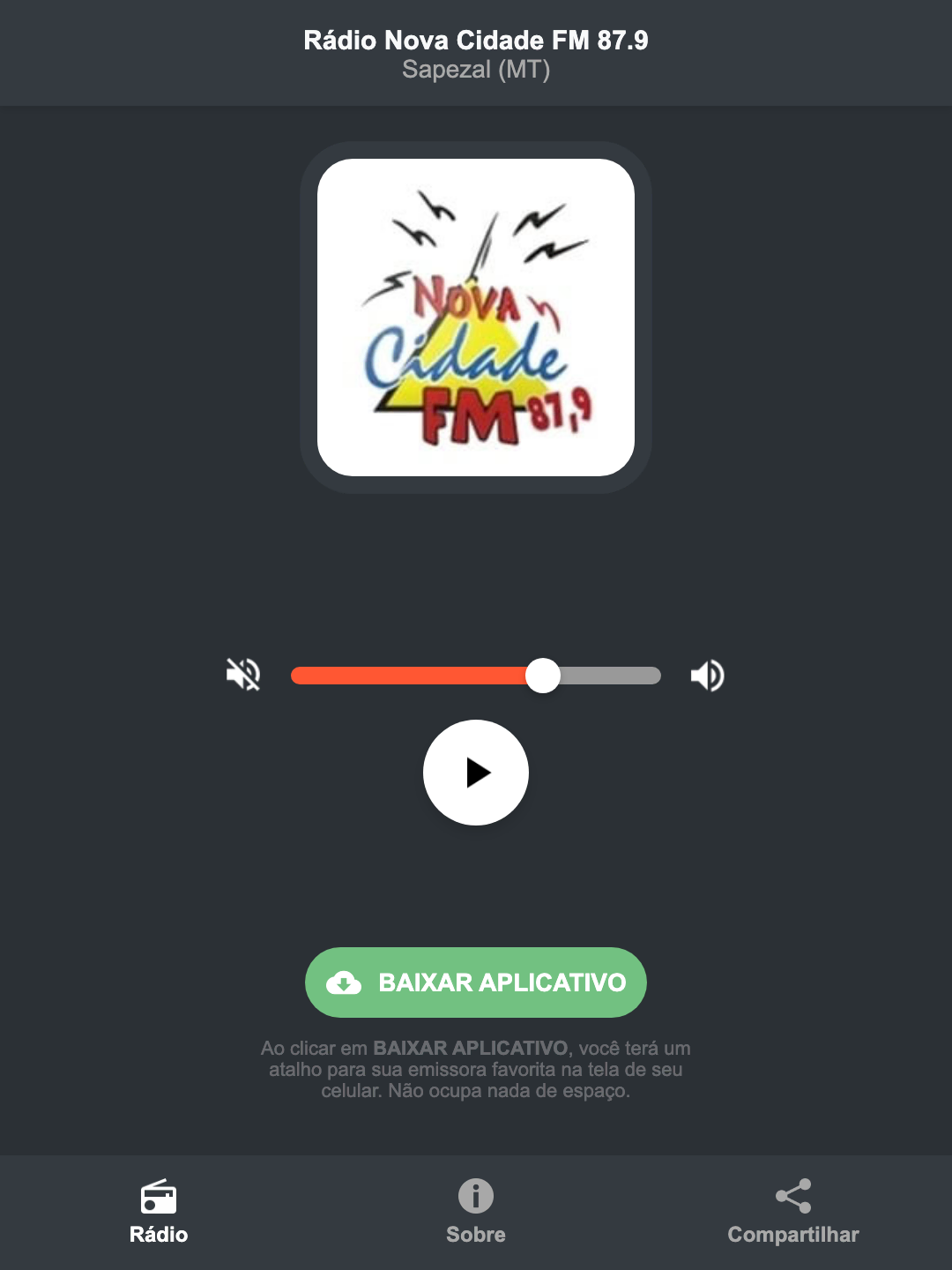Click the speaker volume icon
Screen dimensions: 952x1270
click(707, 675)
